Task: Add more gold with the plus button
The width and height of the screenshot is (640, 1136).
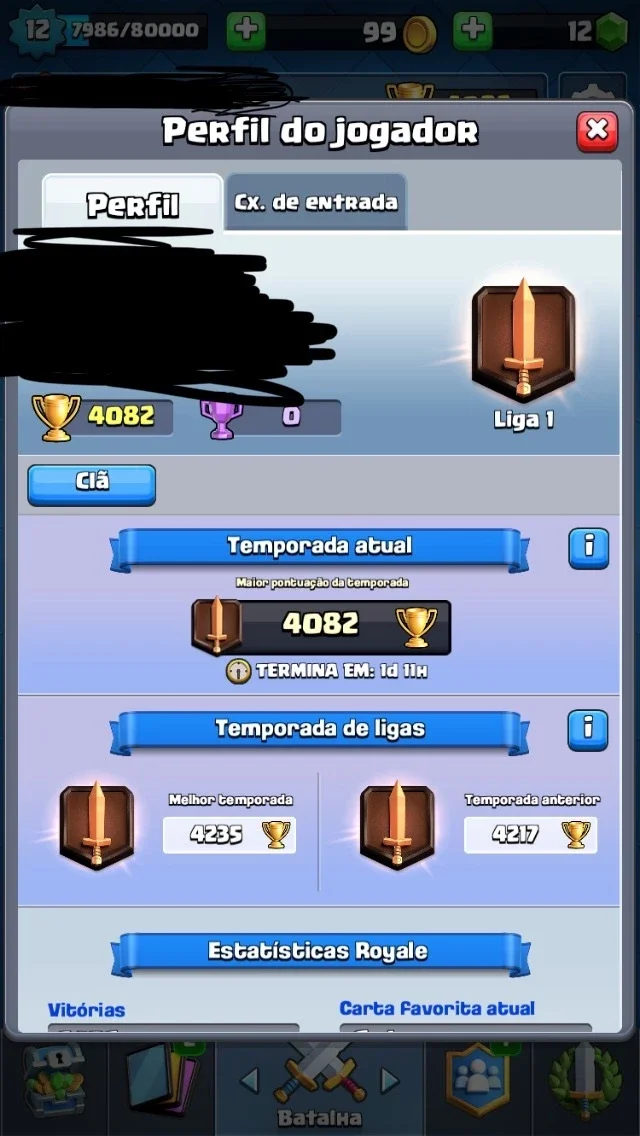Action: (246, 30)
